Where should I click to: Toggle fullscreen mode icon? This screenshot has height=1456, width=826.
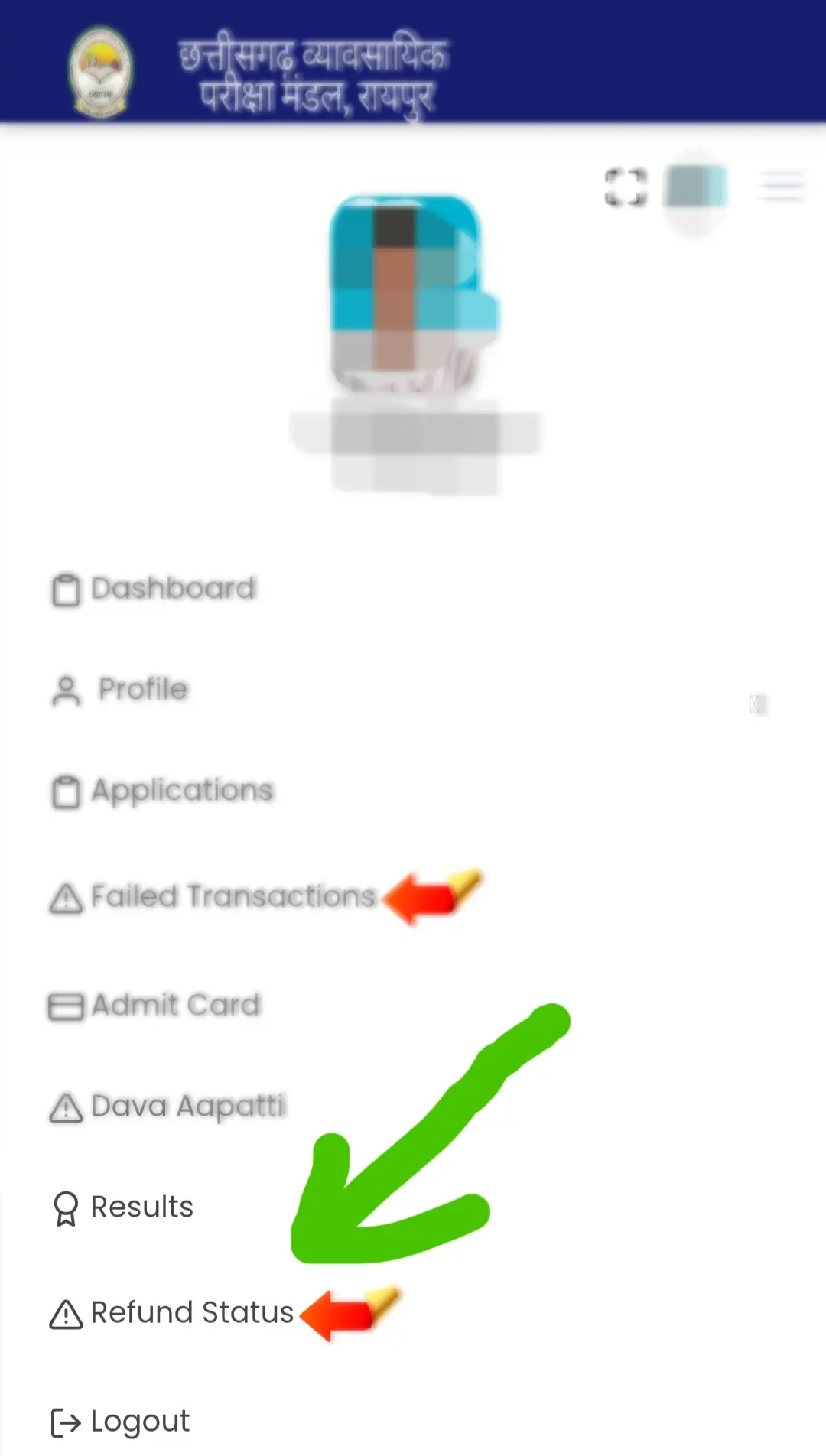626,187
